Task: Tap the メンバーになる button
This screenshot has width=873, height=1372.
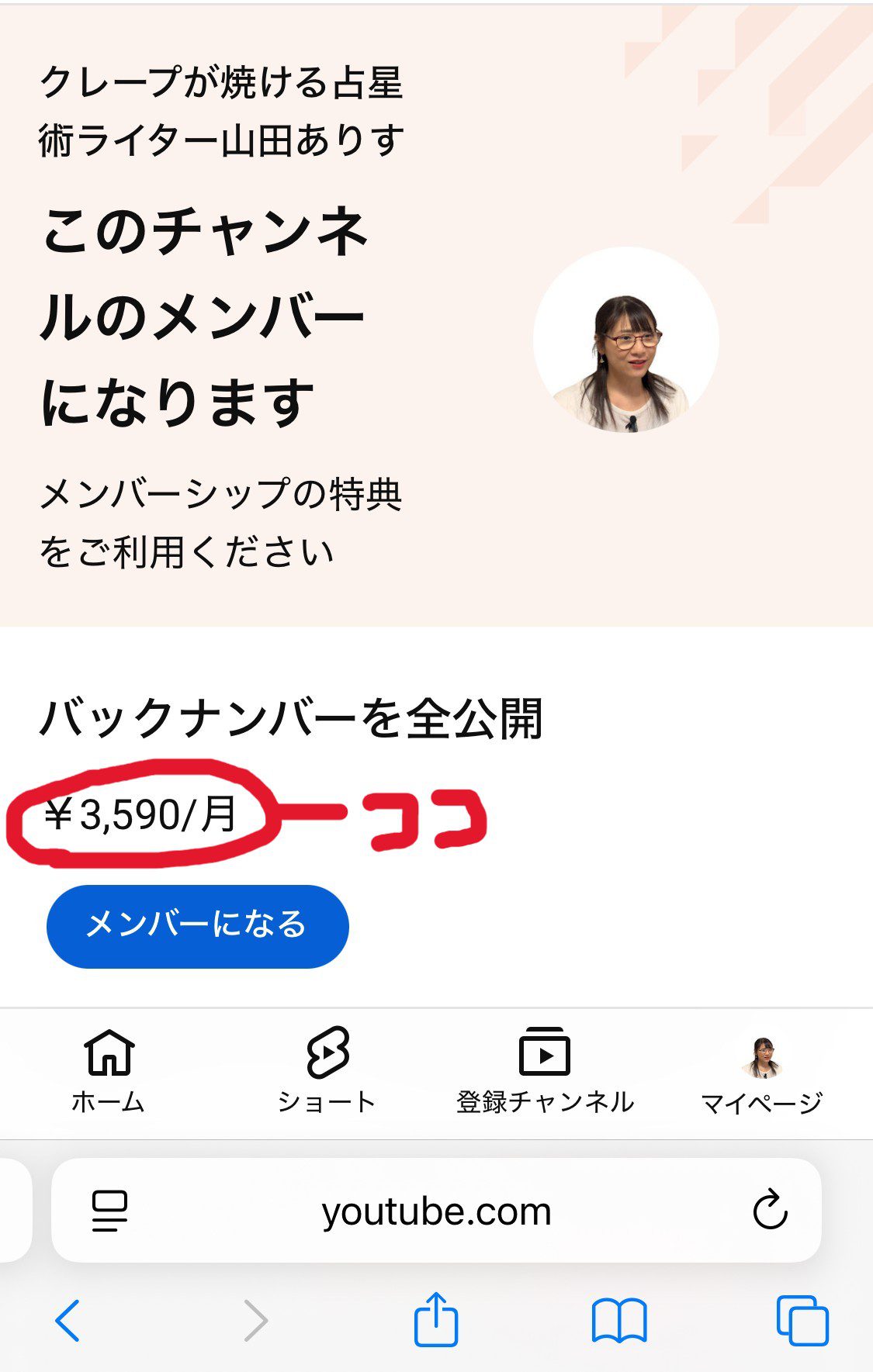Action: pyautogui.click(x=197, y=926)
